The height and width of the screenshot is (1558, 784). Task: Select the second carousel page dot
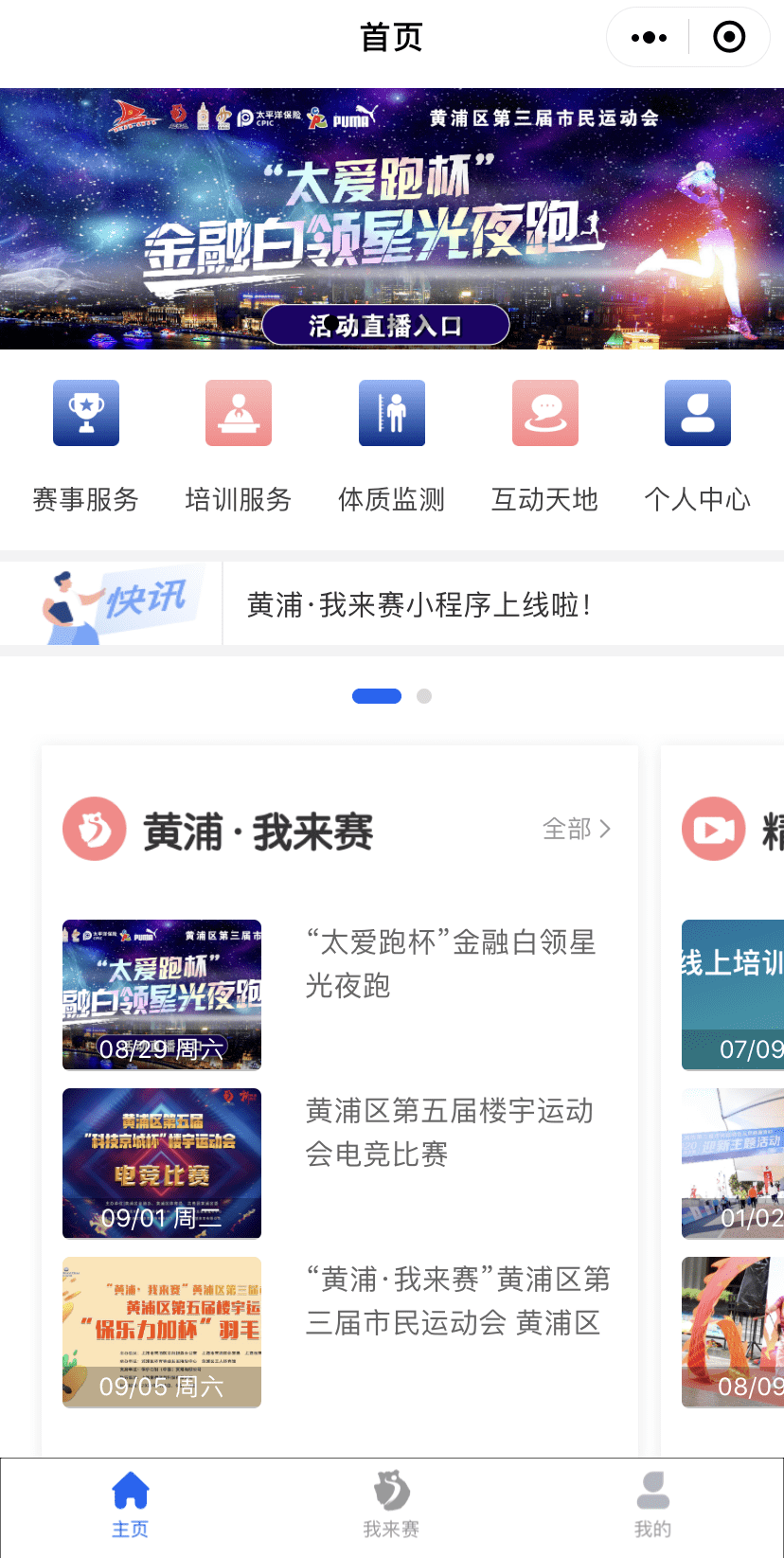point(424,696)
